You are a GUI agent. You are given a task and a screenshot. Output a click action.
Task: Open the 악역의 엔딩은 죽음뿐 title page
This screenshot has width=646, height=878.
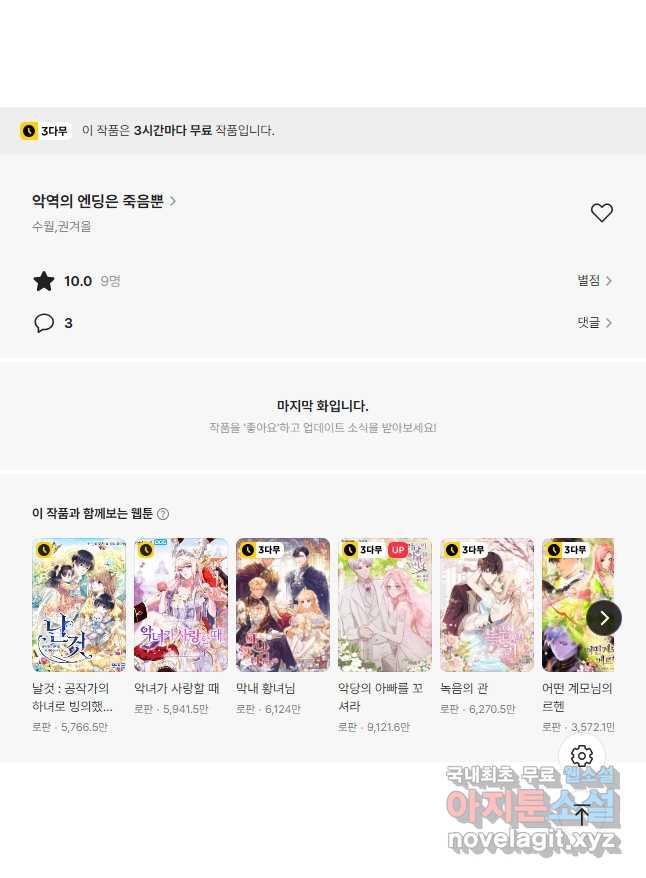tap(104, 201)
